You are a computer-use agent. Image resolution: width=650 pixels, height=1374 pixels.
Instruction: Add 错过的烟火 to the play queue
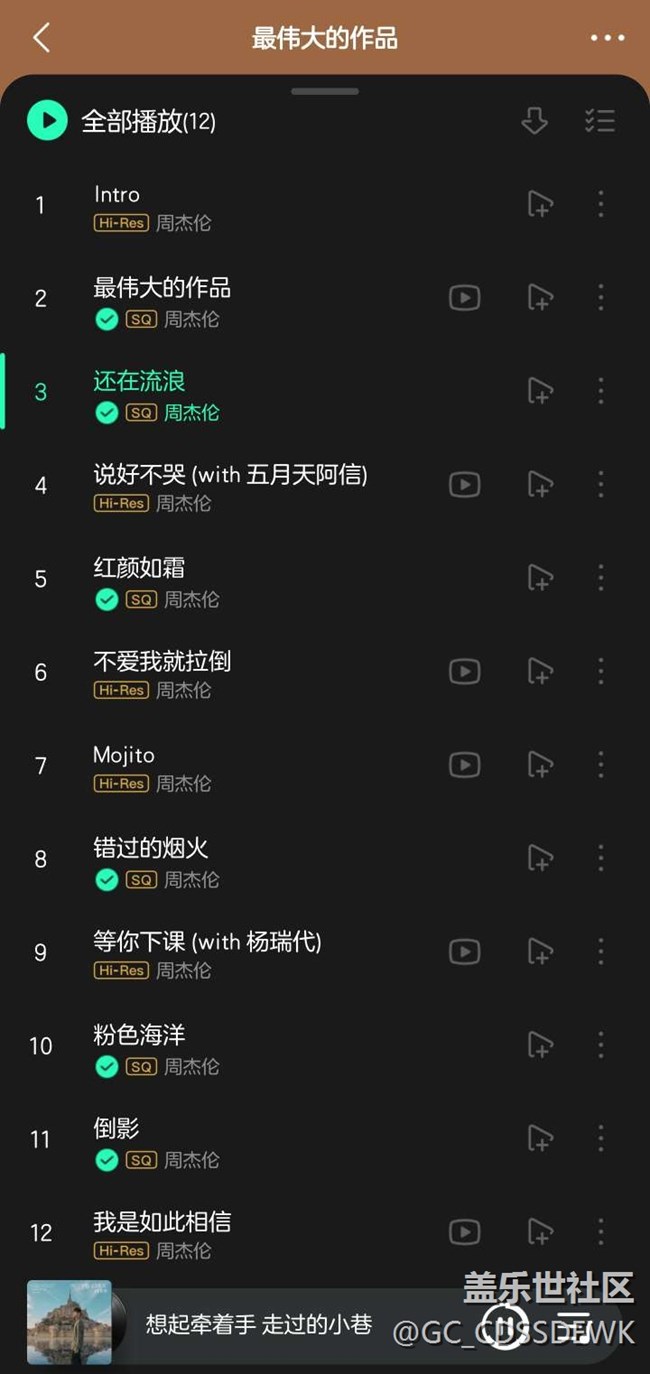click(540, 858)
